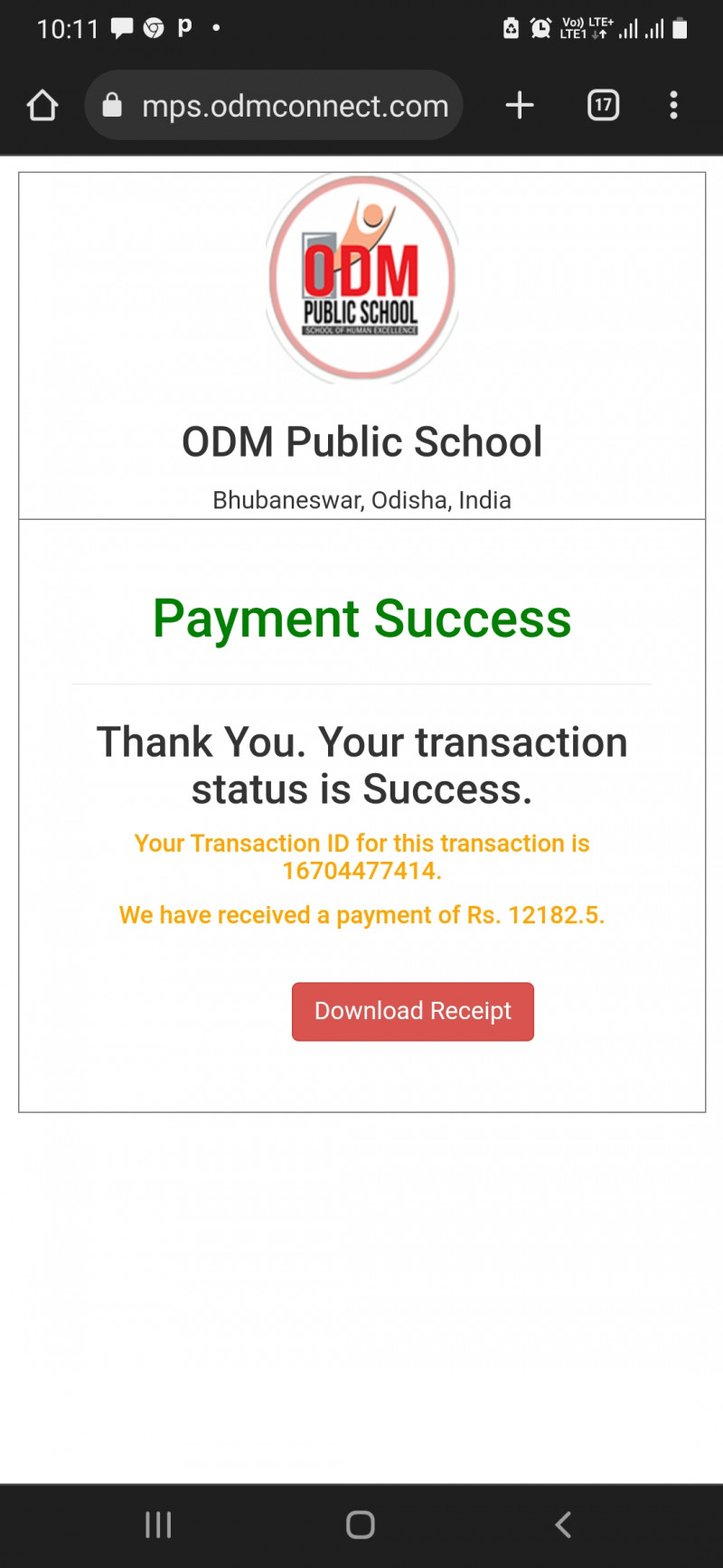Open the browser overflow menu
The image size is (723, 1568).
tap(673, 106)
